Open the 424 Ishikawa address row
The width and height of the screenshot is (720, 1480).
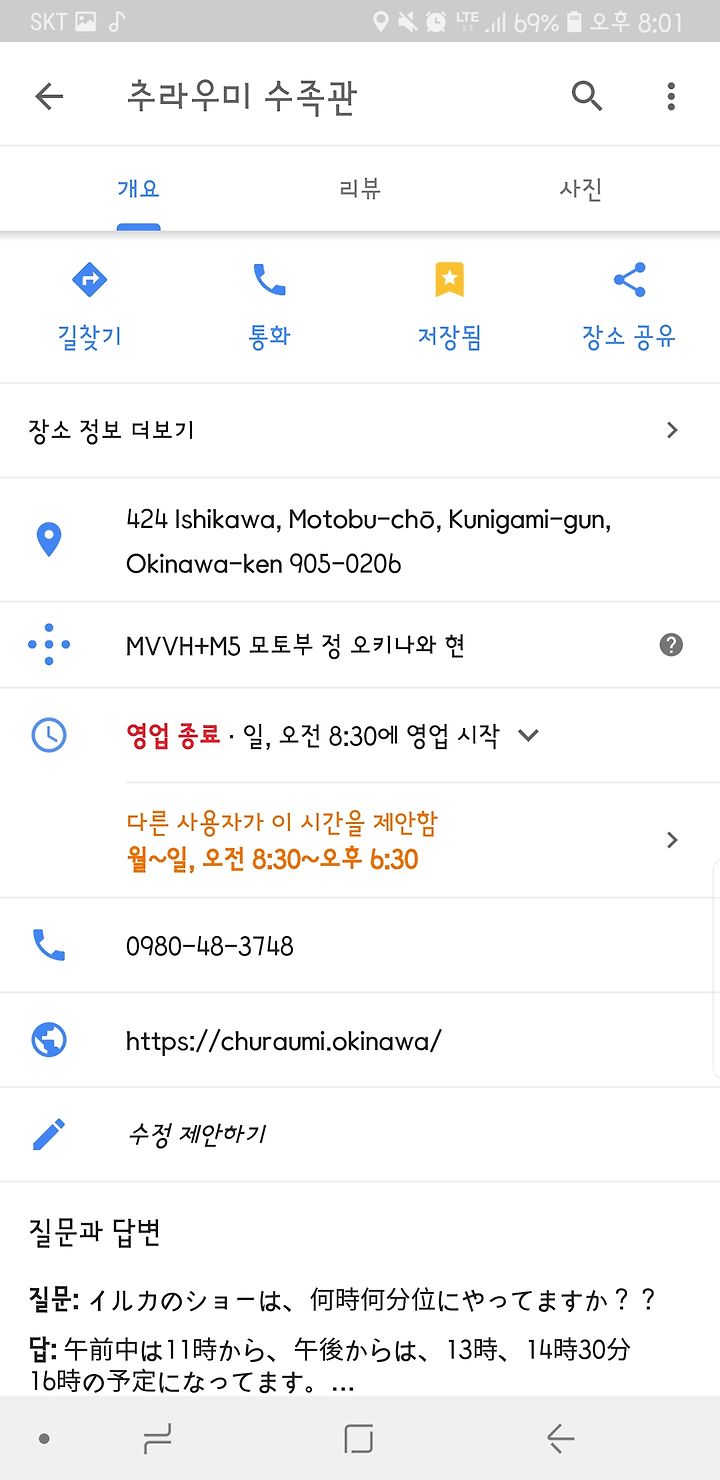(x=360, y=540)
